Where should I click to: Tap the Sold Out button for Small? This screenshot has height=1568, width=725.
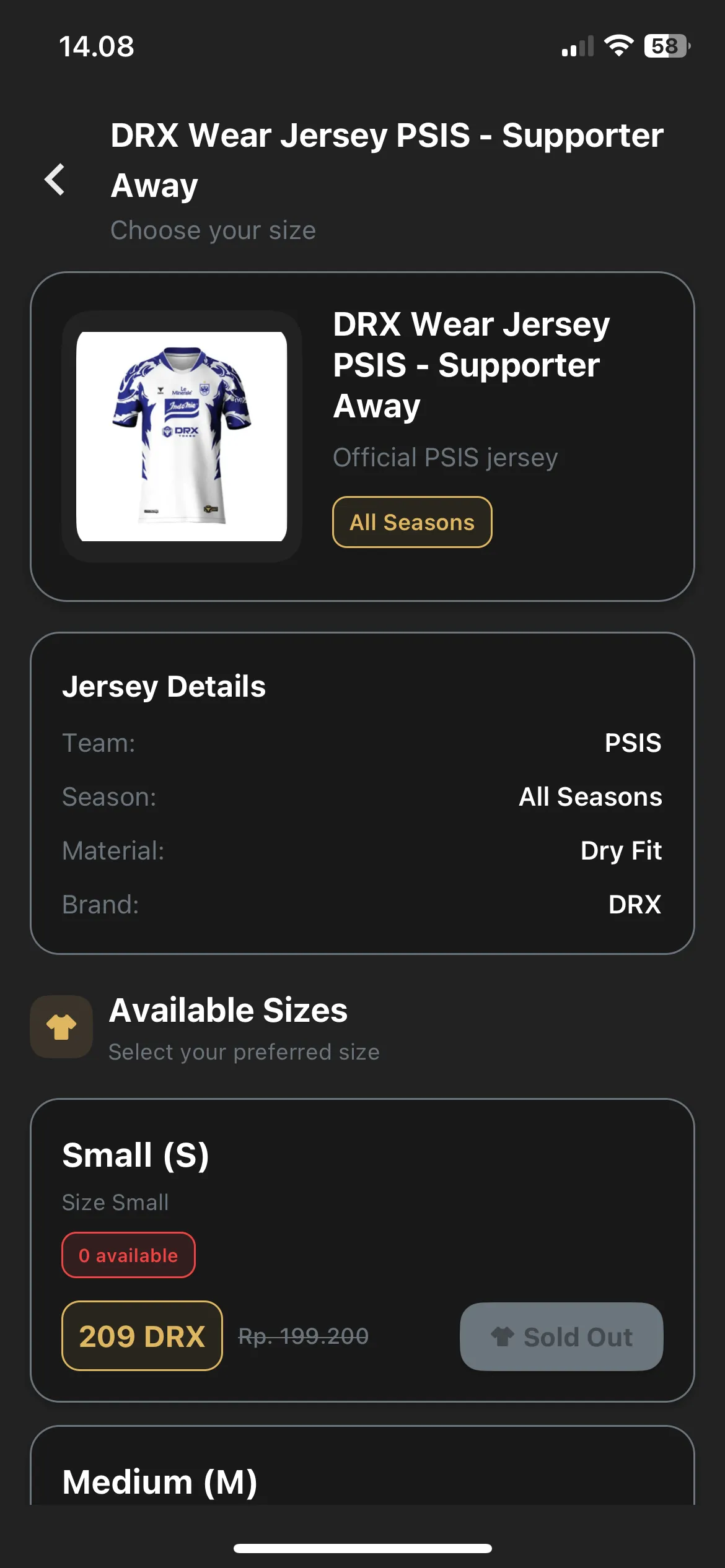click(x=561, y=1336)
